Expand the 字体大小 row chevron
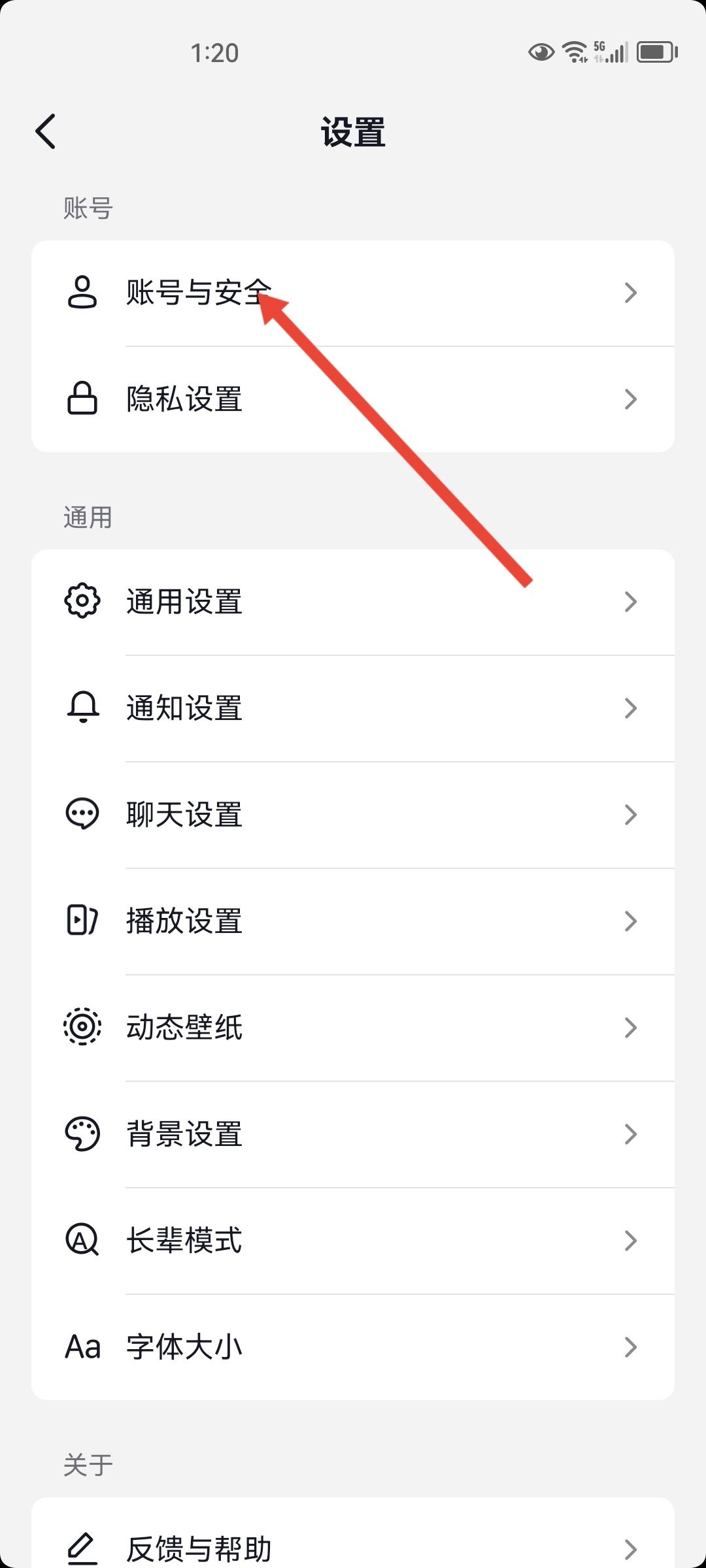Viewport: 706px width, 1568px height. click(x=631, y=1347)
